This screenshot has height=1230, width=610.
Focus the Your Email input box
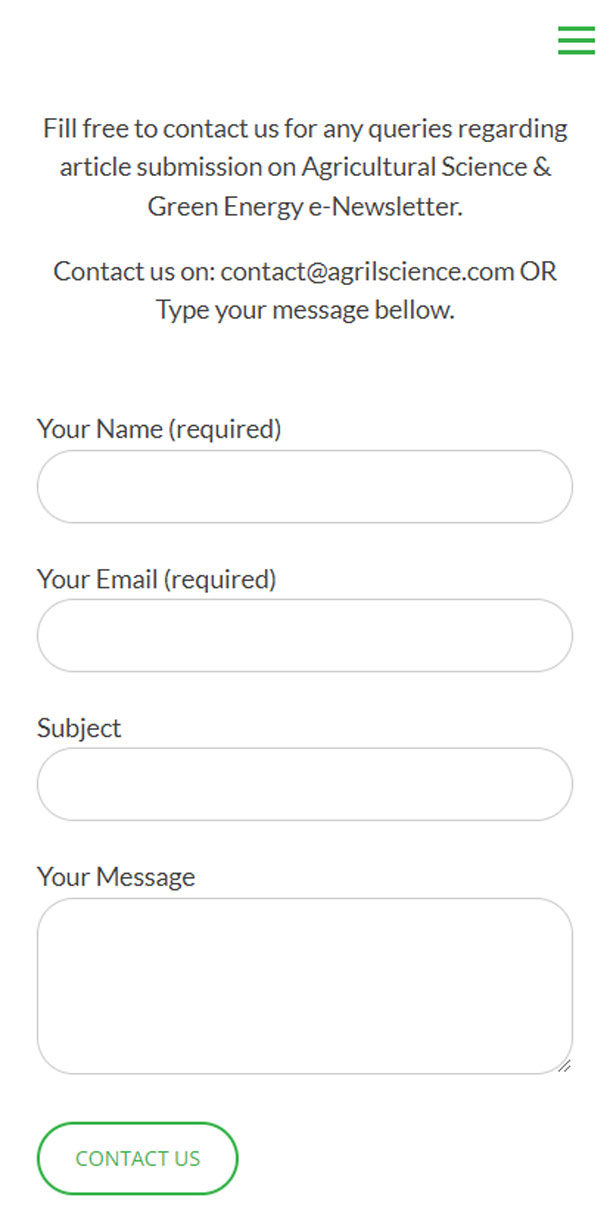[x=305, y=636]
